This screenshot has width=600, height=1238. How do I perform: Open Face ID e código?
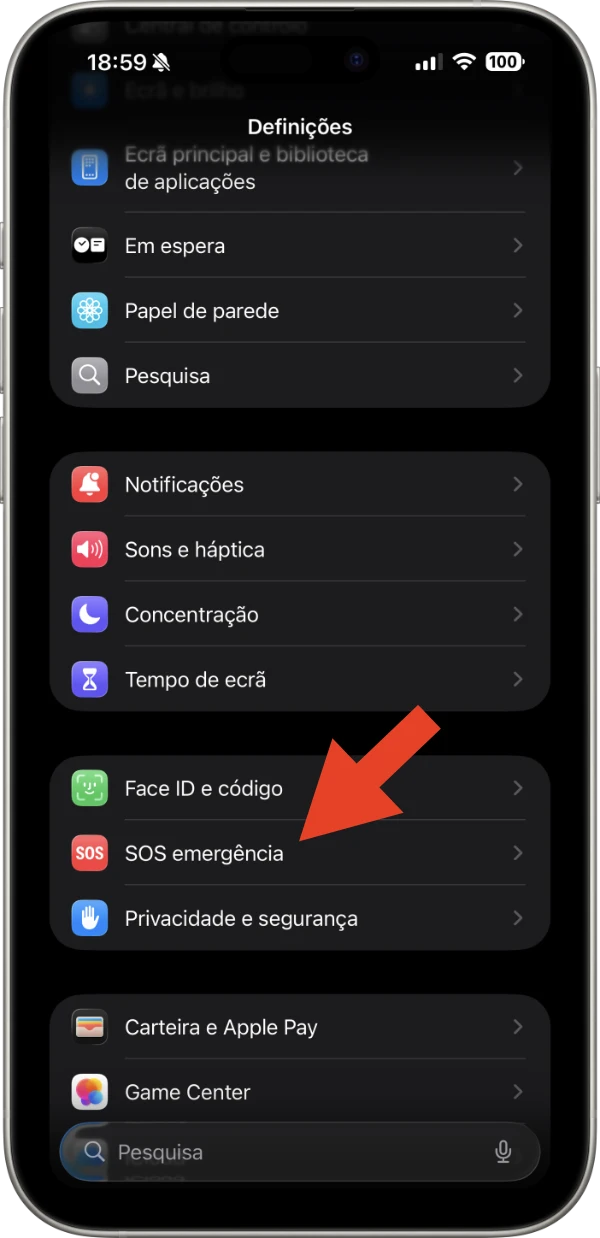point(298,789)
